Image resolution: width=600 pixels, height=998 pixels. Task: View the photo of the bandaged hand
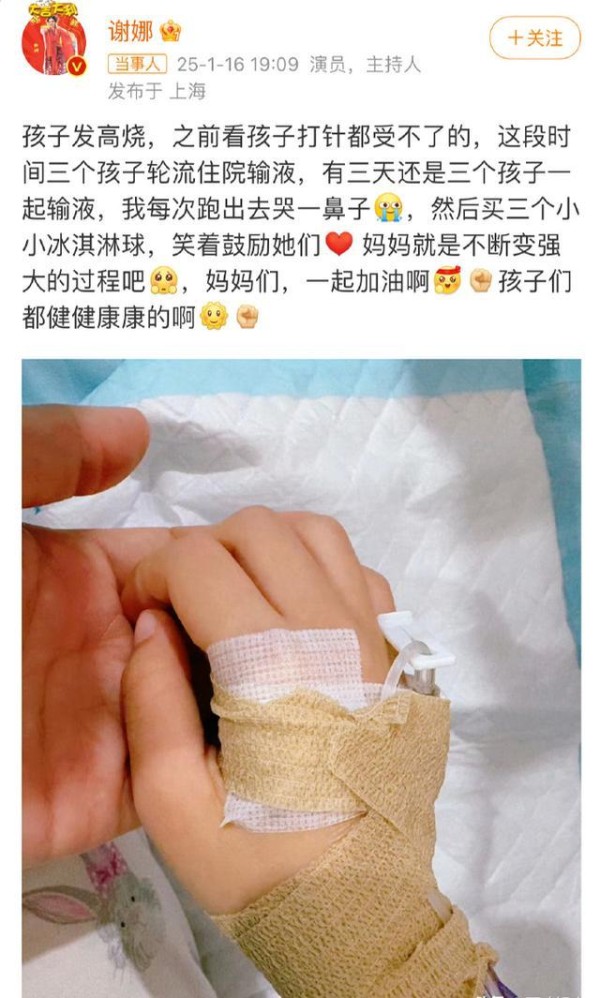(301, 678)
